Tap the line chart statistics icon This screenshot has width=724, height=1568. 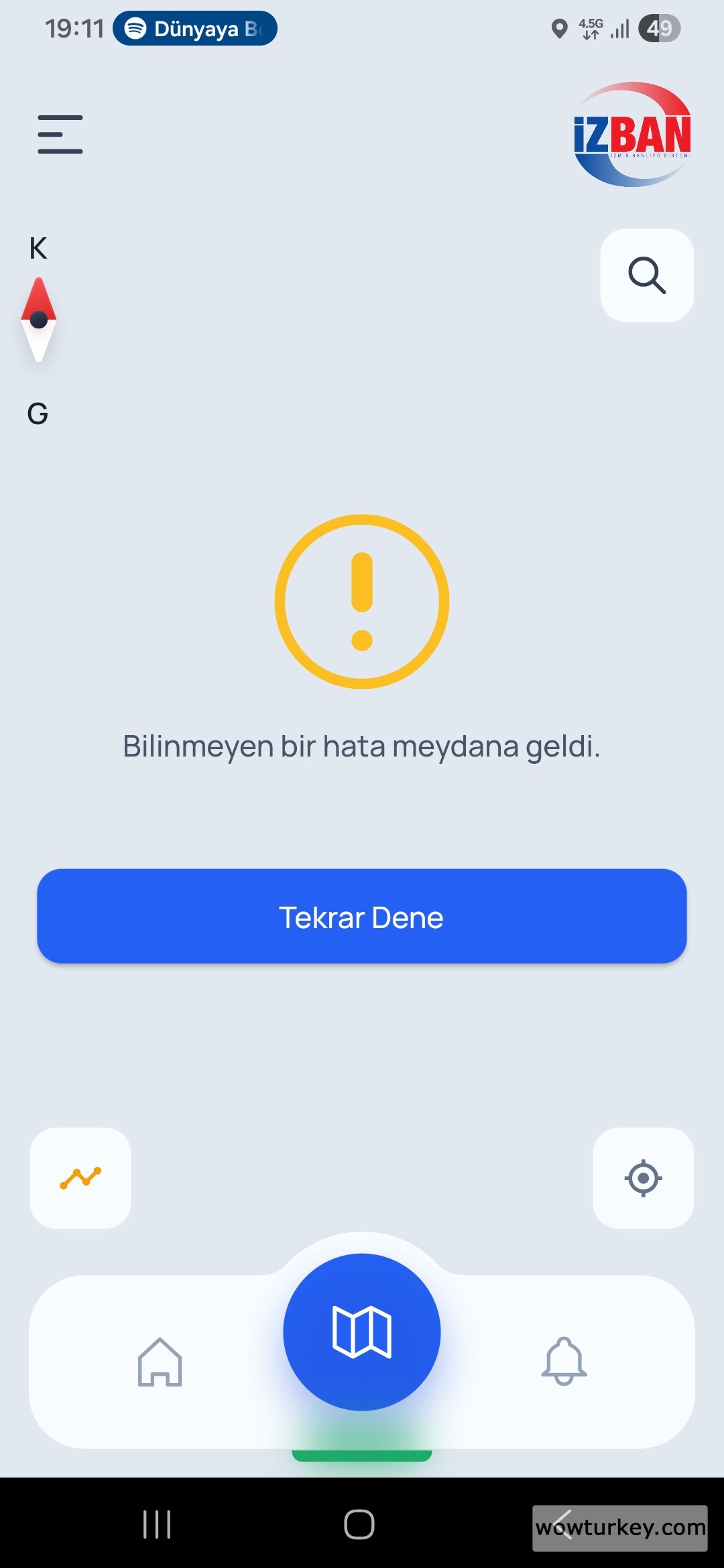(x=80, y=1178)
